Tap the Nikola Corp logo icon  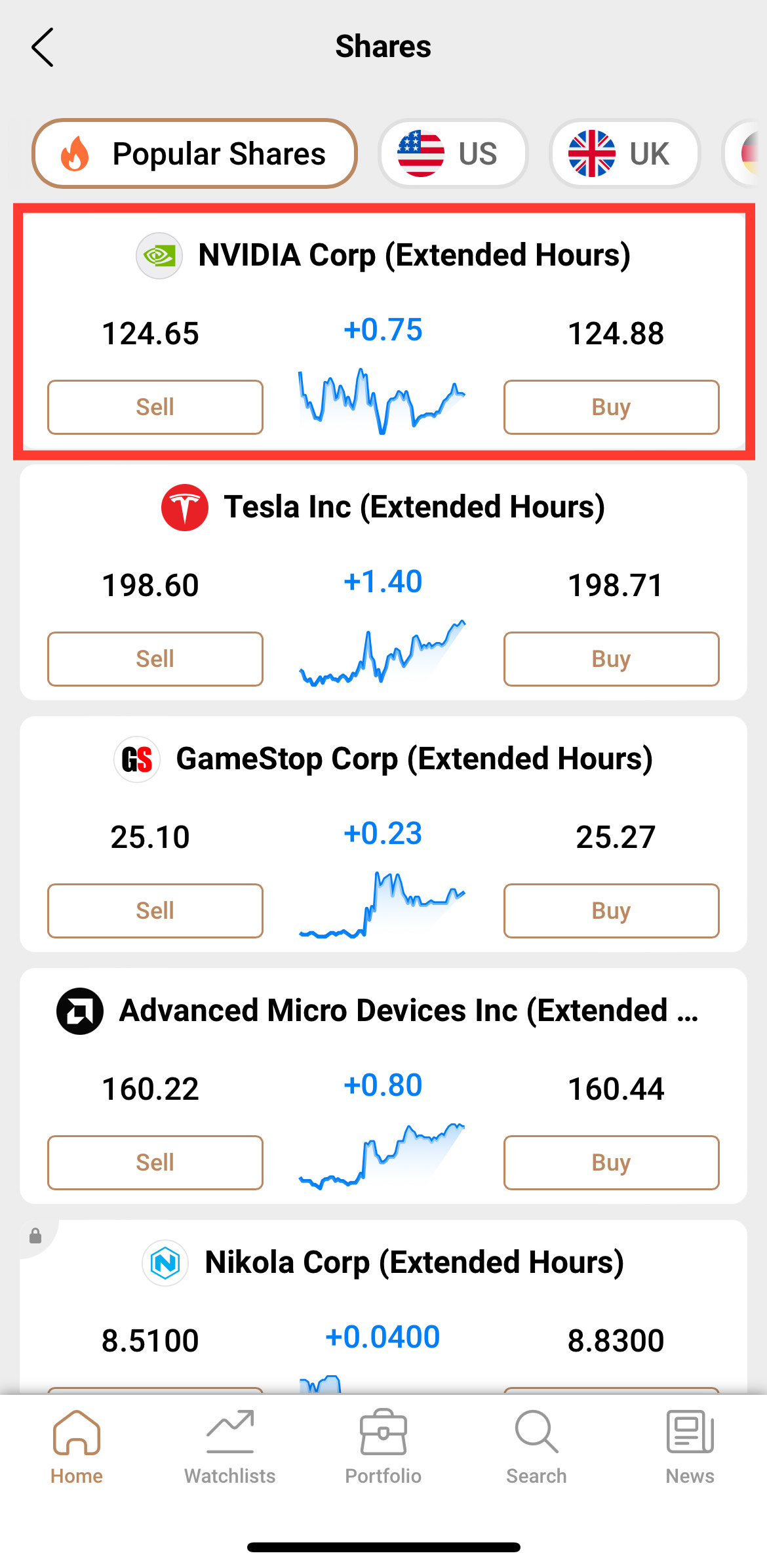coord(165,1262)
